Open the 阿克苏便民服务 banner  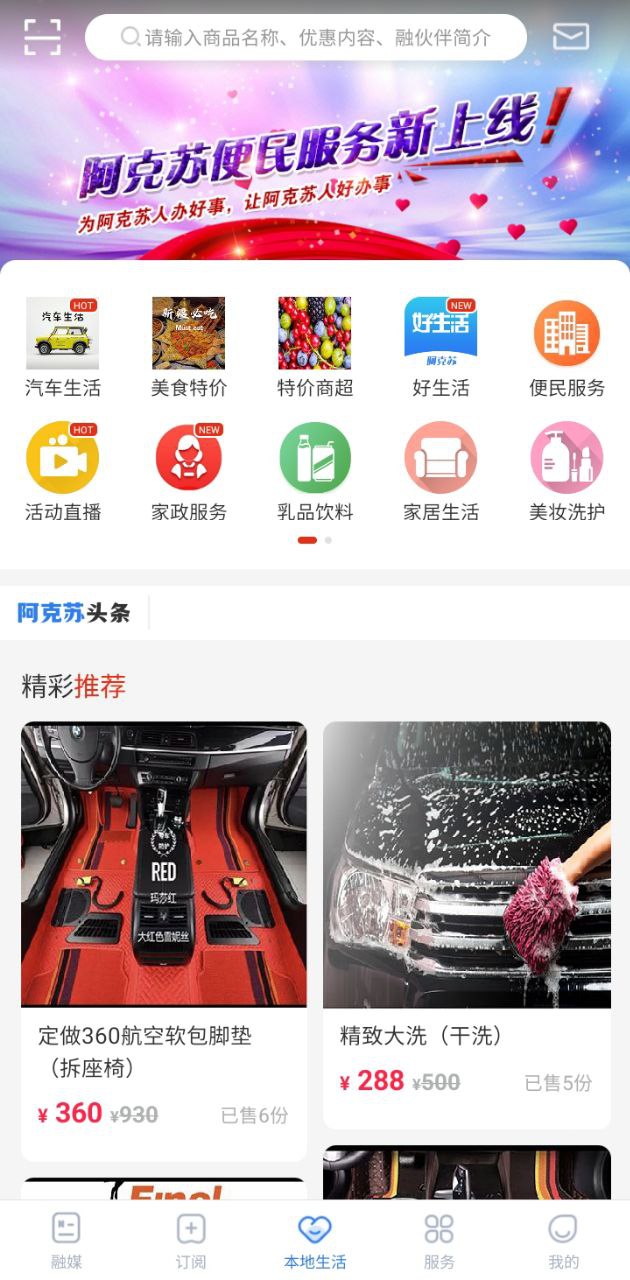pos(315,160)
